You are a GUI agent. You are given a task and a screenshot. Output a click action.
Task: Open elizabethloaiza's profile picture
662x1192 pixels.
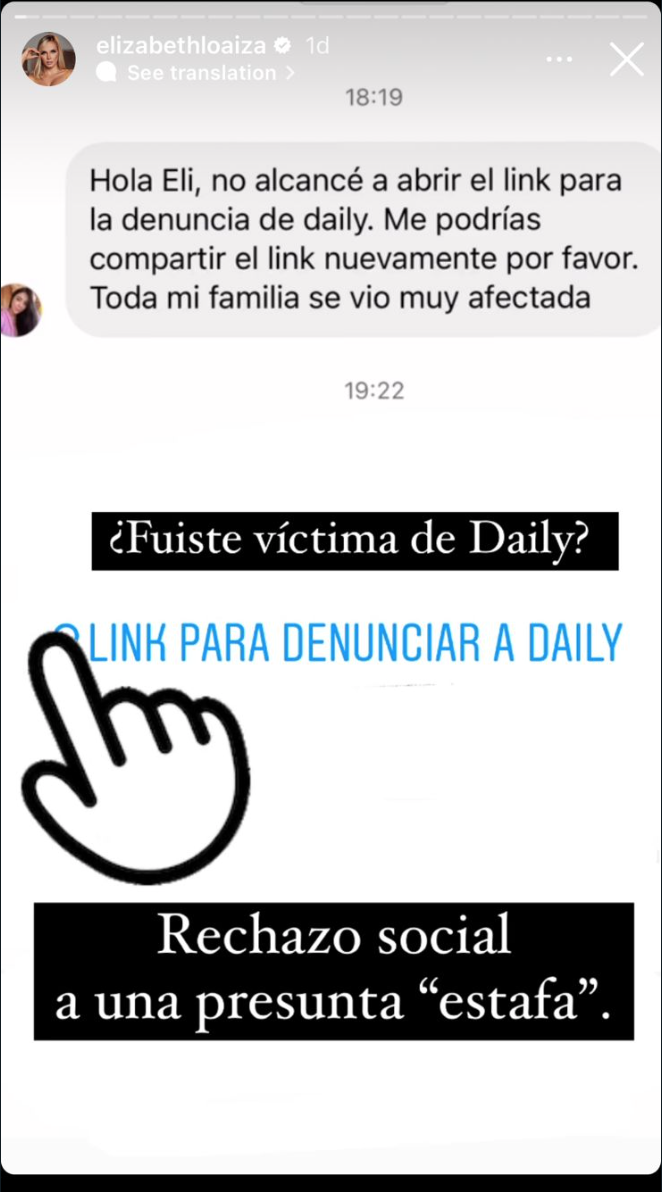[49, 59]
